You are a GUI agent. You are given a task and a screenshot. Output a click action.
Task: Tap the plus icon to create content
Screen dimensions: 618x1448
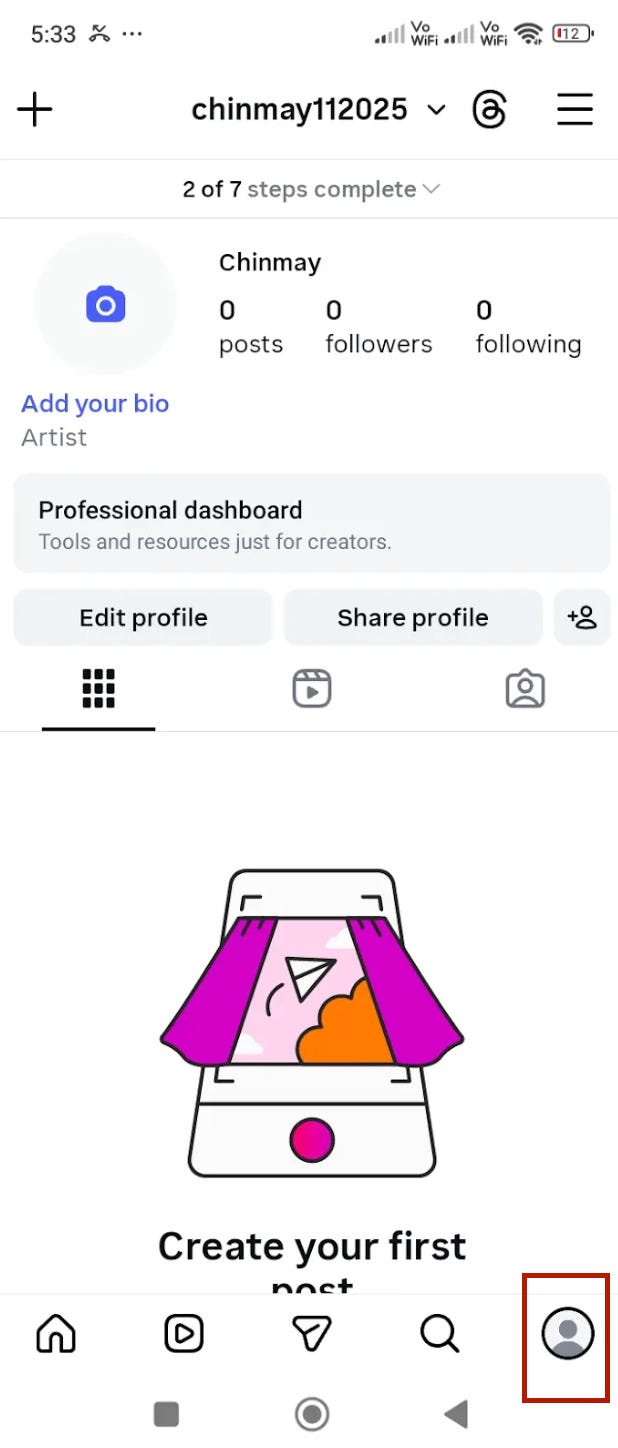(35, 109)
